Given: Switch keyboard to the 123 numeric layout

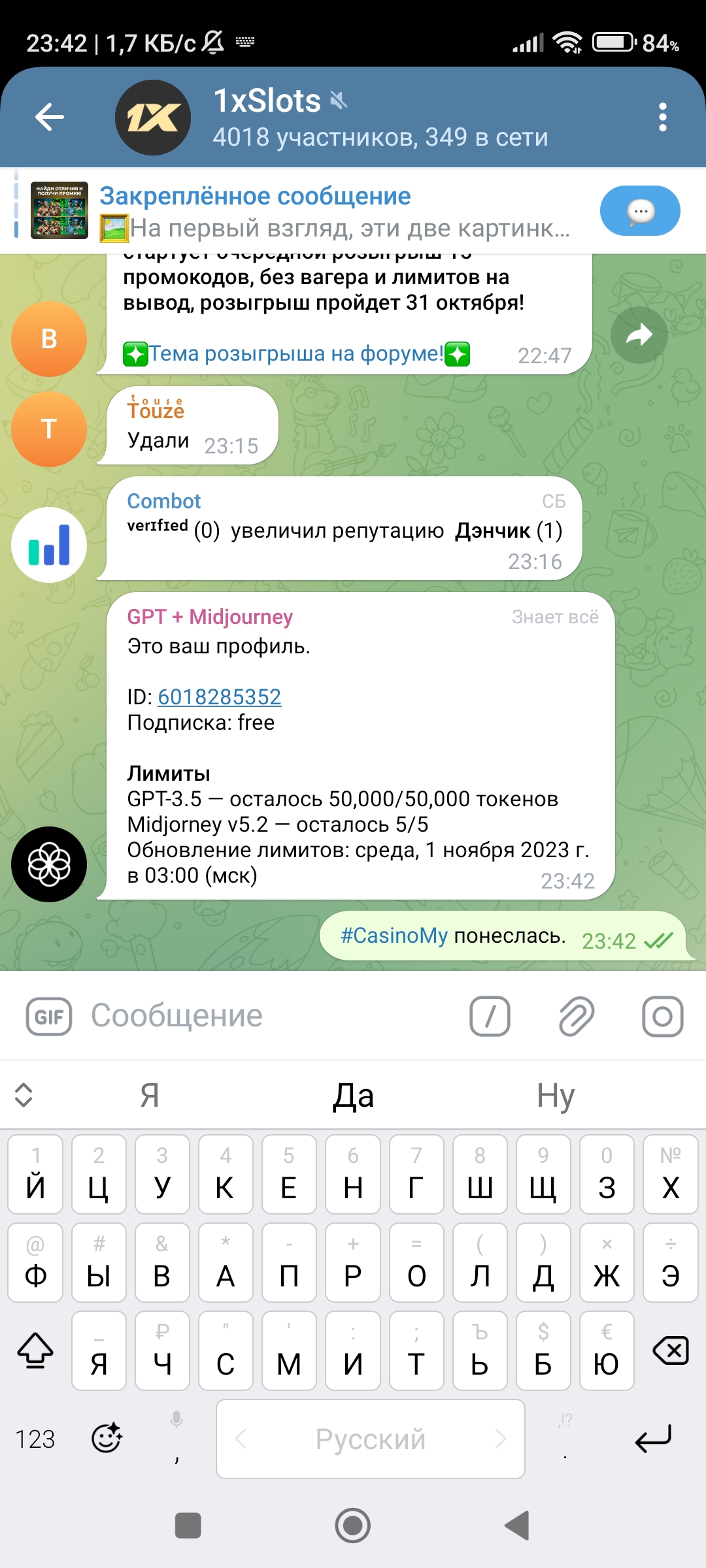Looking at the screenshot, I should (35, 1439).
